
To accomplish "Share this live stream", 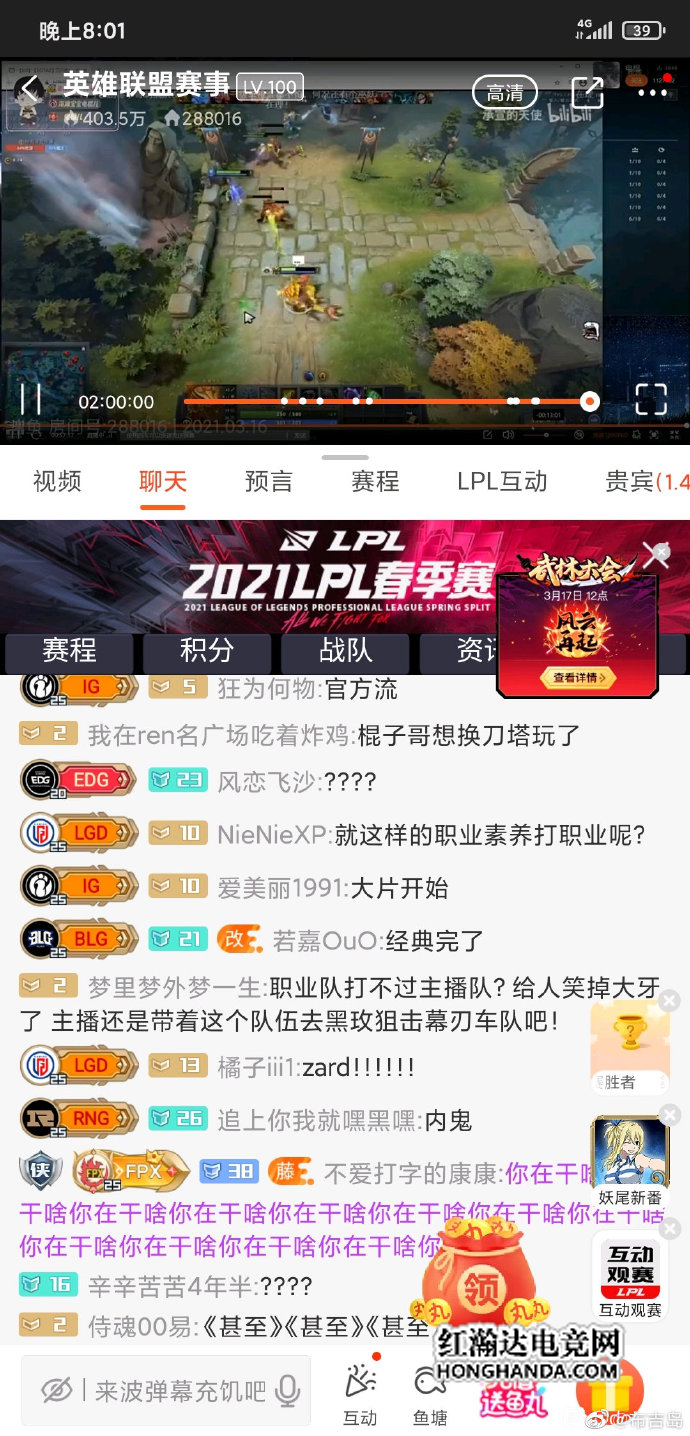I will 586,92.
